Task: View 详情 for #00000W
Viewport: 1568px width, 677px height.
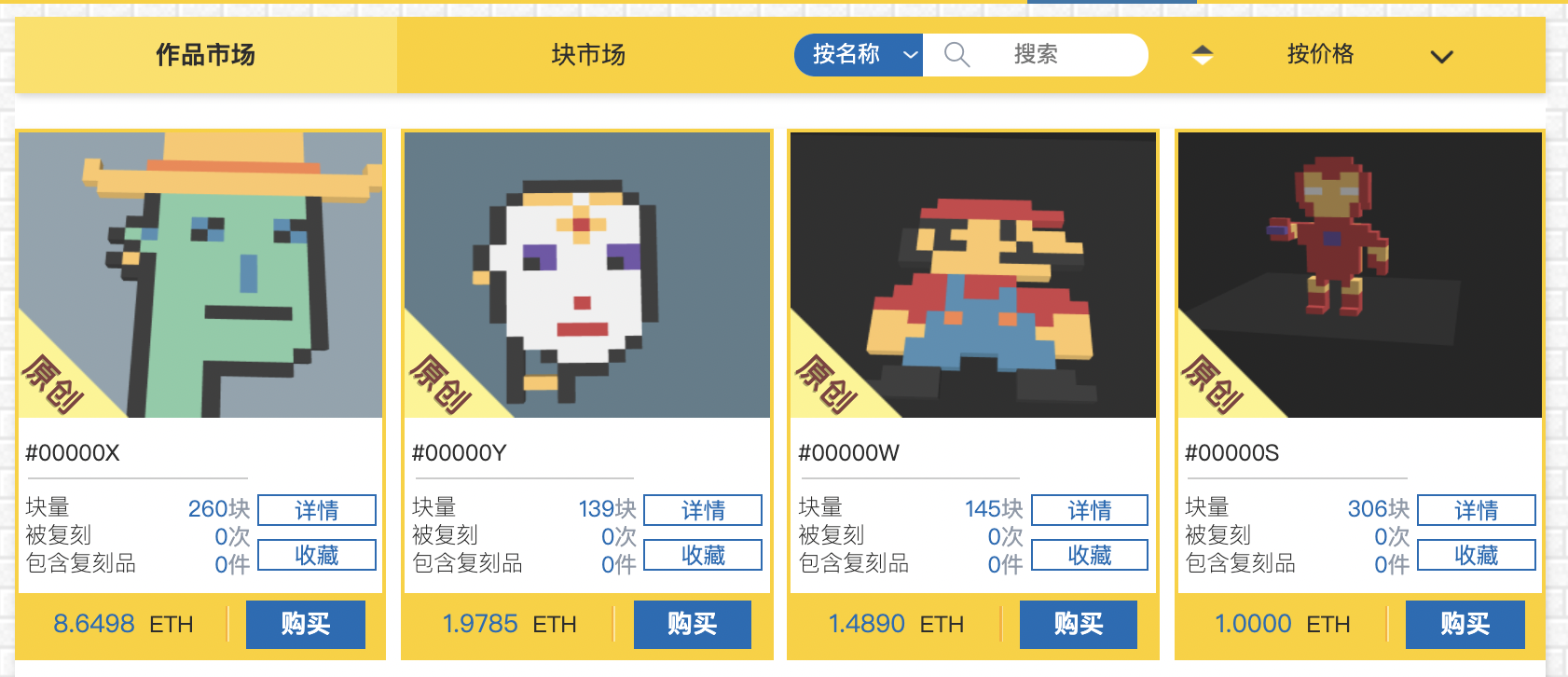Action: pos(1089,510)
